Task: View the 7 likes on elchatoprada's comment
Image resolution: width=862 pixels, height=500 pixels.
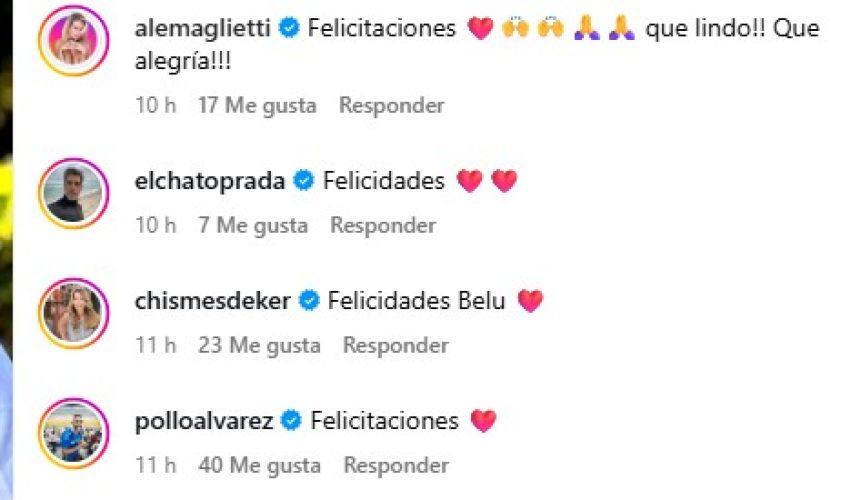Action: pos(253,226)
